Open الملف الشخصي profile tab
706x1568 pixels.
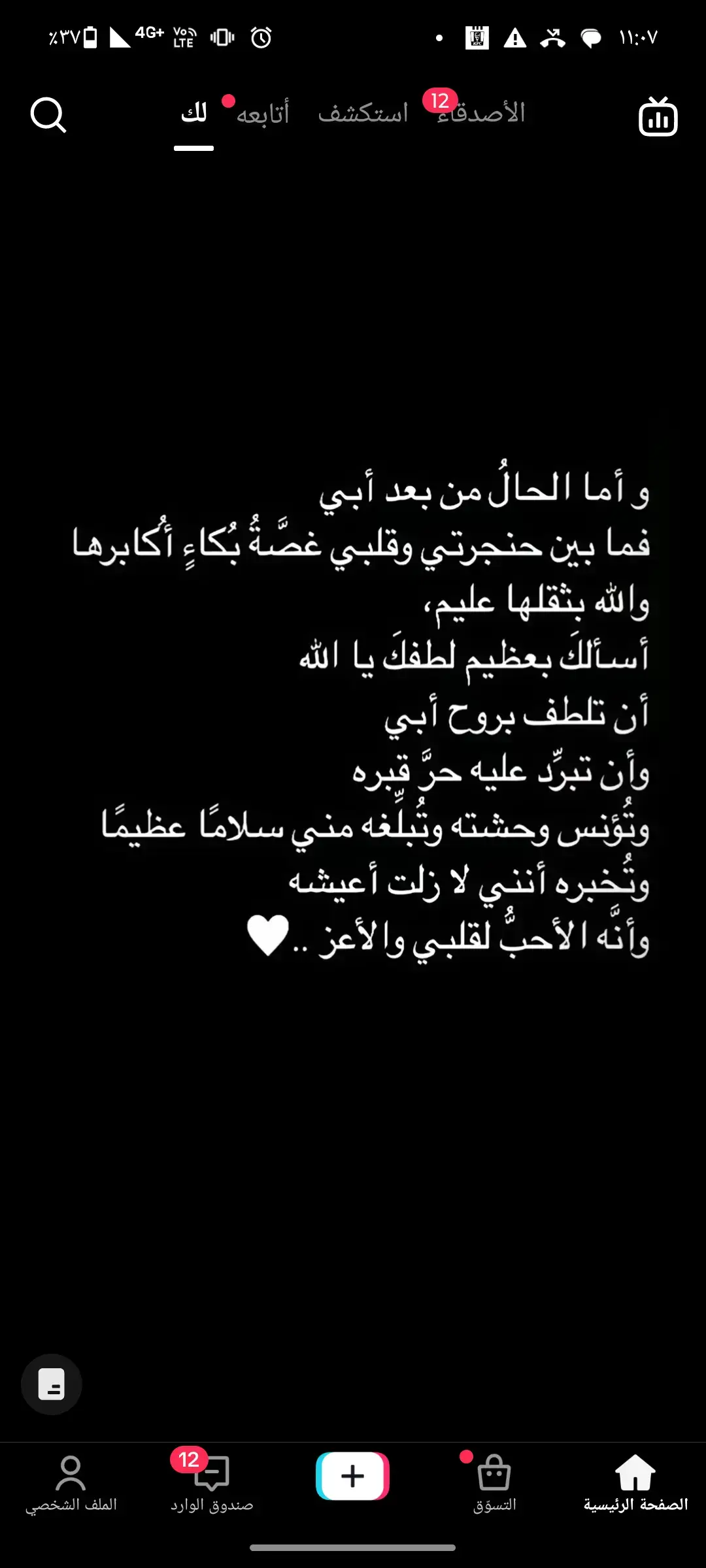click(x=71, y=1483)
